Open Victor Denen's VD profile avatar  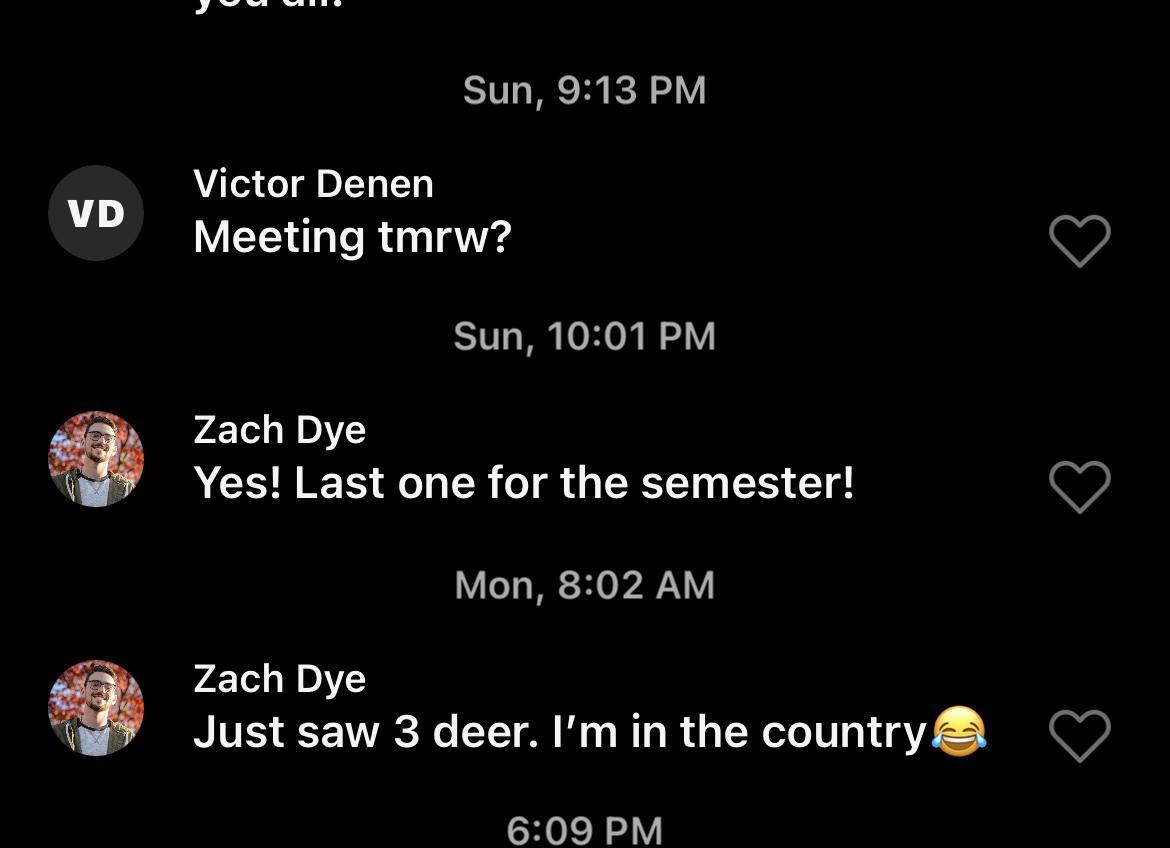point(96,213)
